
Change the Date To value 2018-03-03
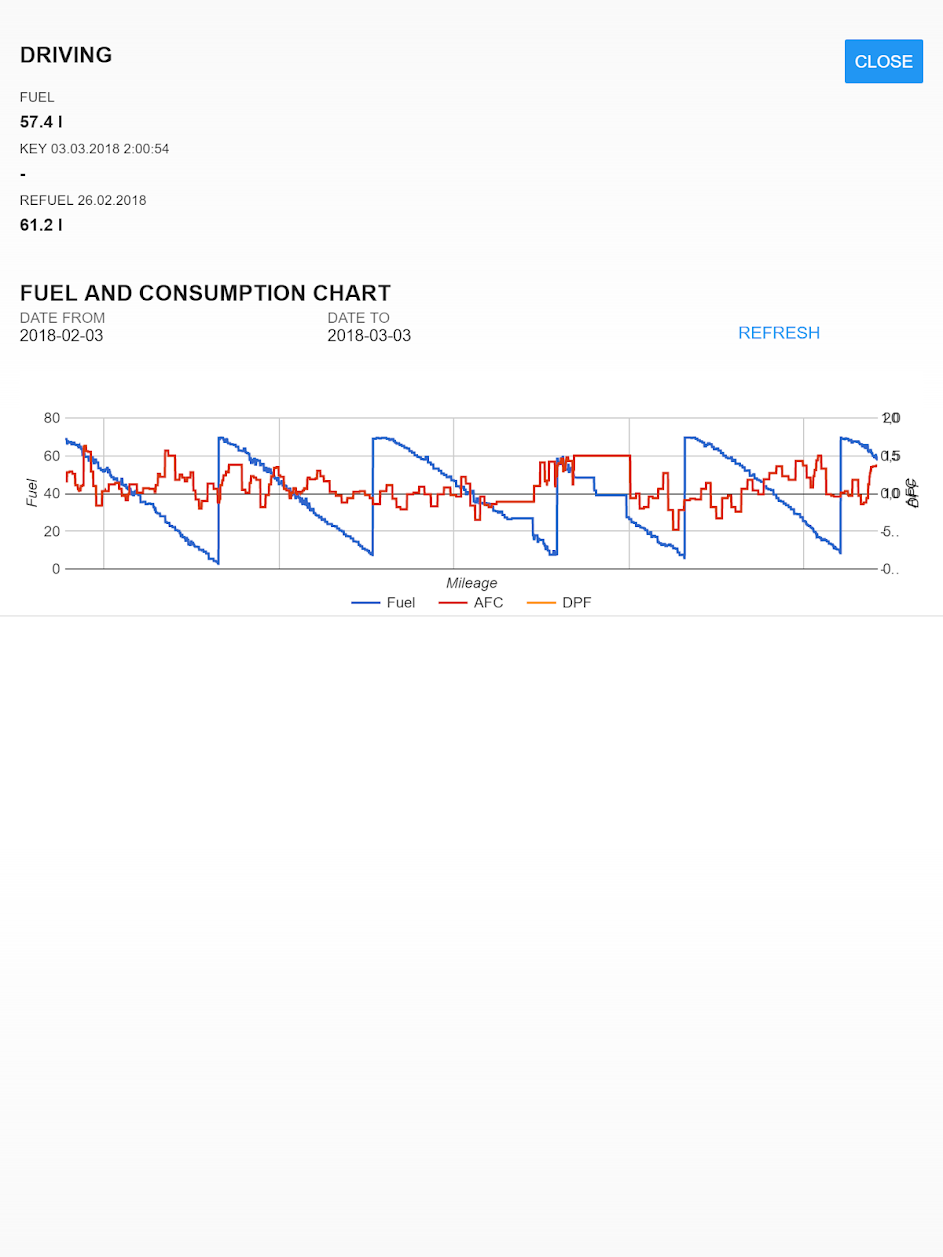(x=369, y=336)
